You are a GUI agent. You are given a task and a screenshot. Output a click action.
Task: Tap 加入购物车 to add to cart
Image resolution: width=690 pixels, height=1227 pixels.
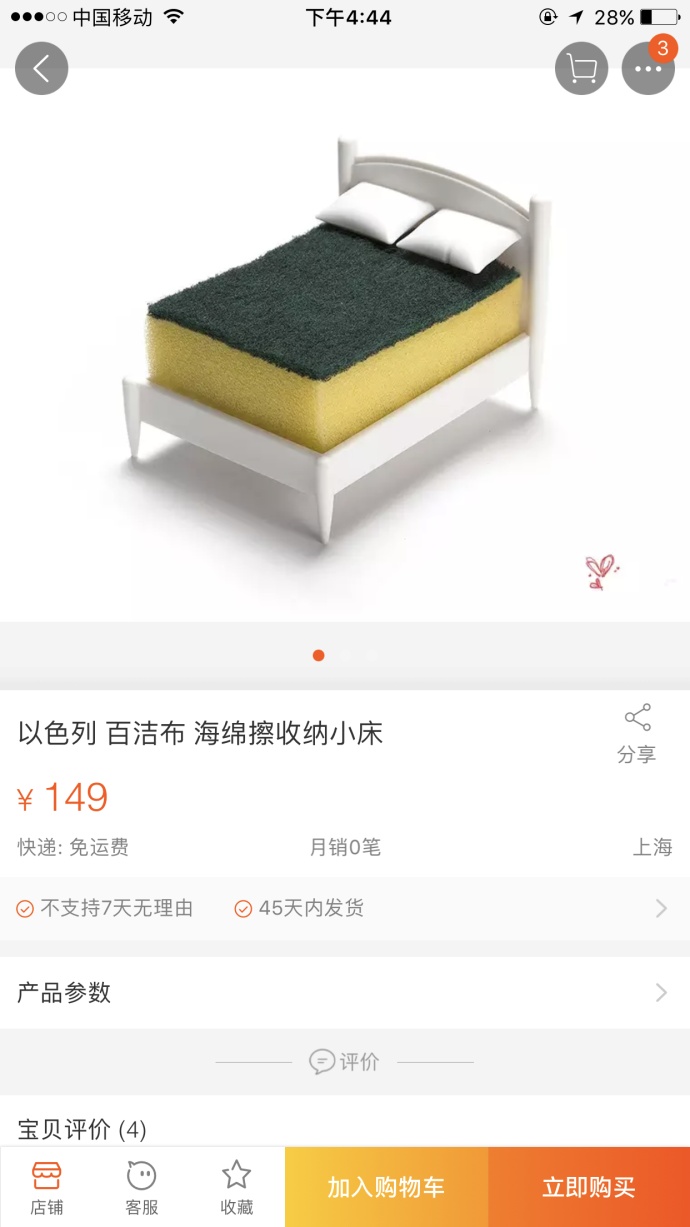pos(386,1187)
